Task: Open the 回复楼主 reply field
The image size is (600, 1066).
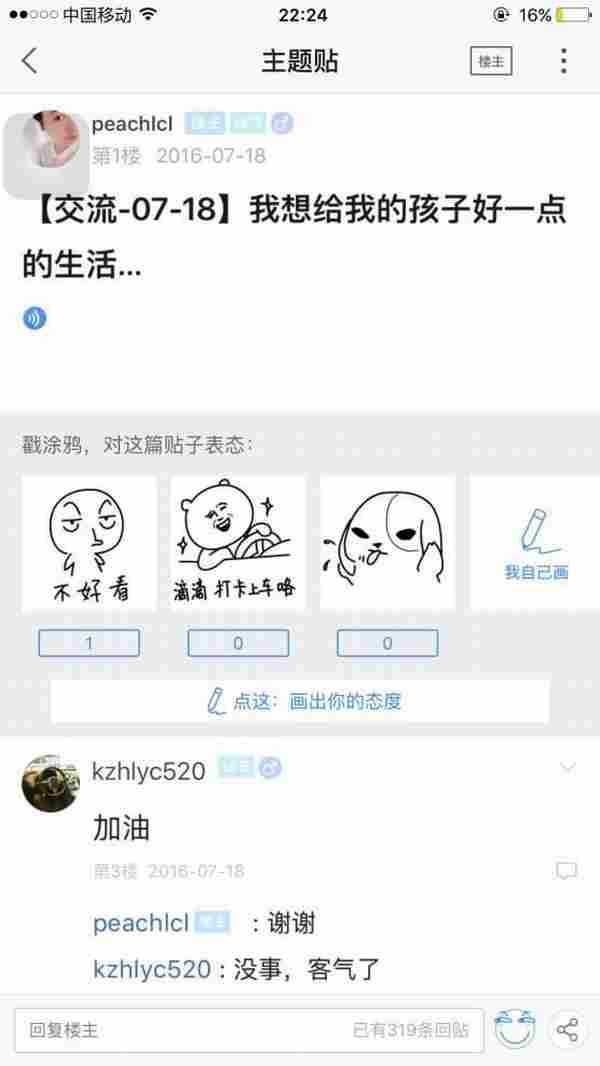Action: 249,1029
